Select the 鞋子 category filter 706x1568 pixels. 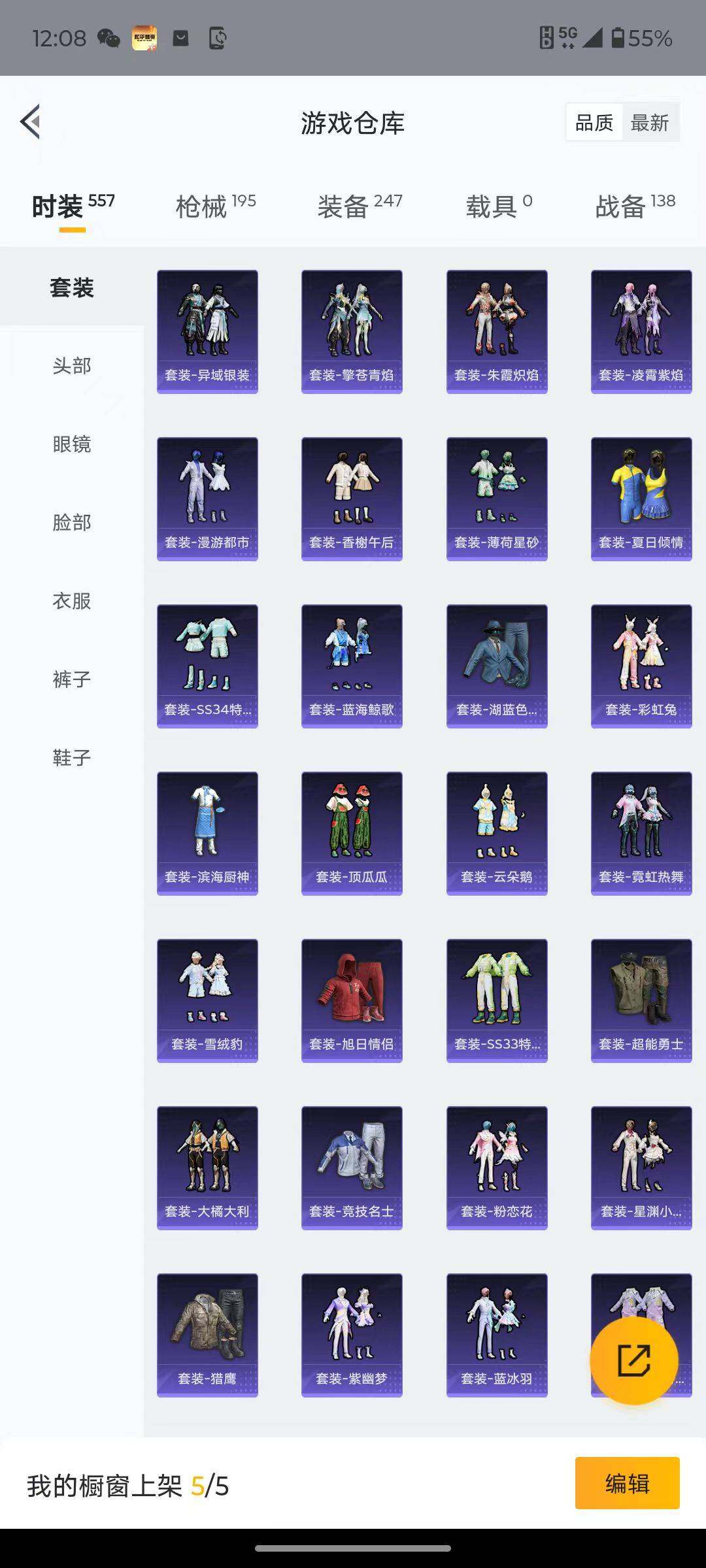coord(72,758)
